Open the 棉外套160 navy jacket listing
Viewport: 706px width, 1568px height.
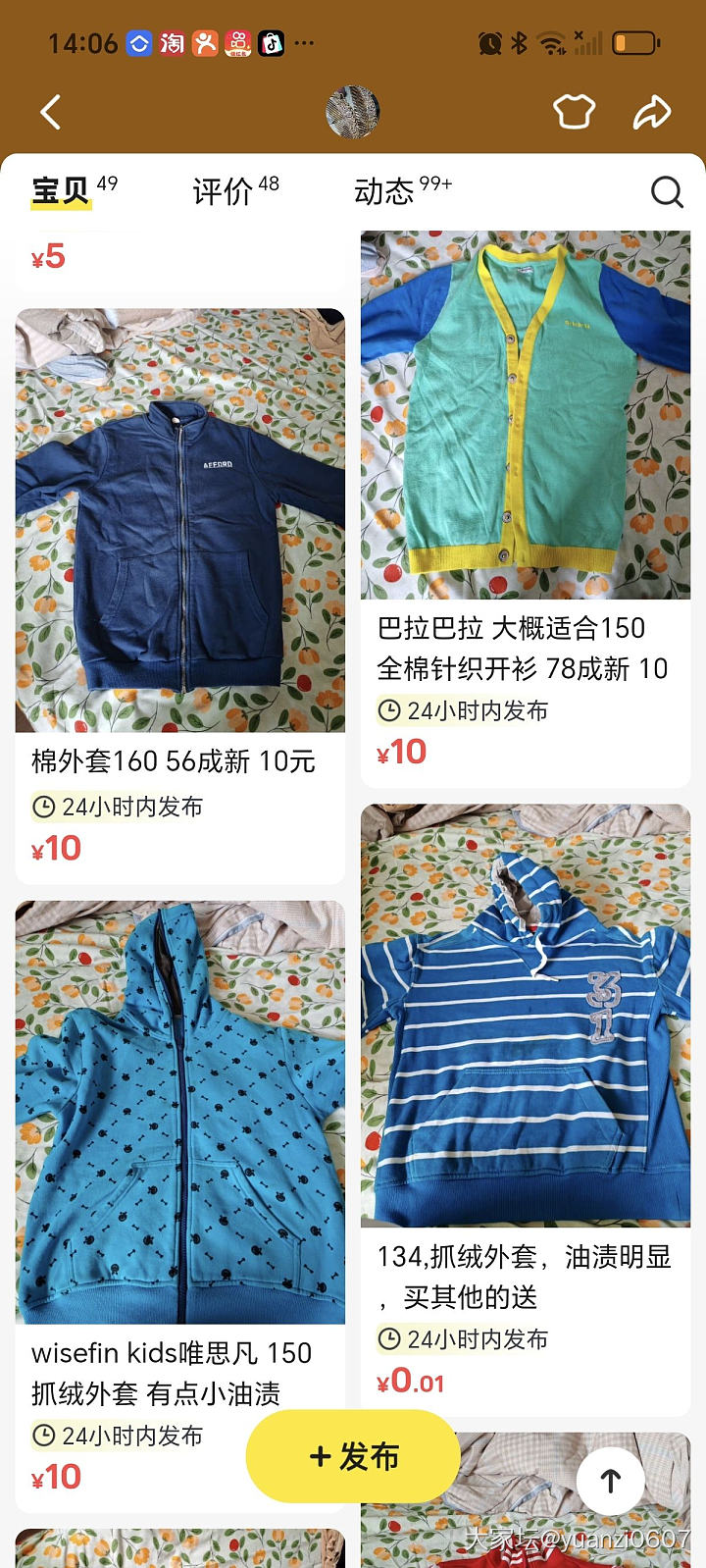180,522
